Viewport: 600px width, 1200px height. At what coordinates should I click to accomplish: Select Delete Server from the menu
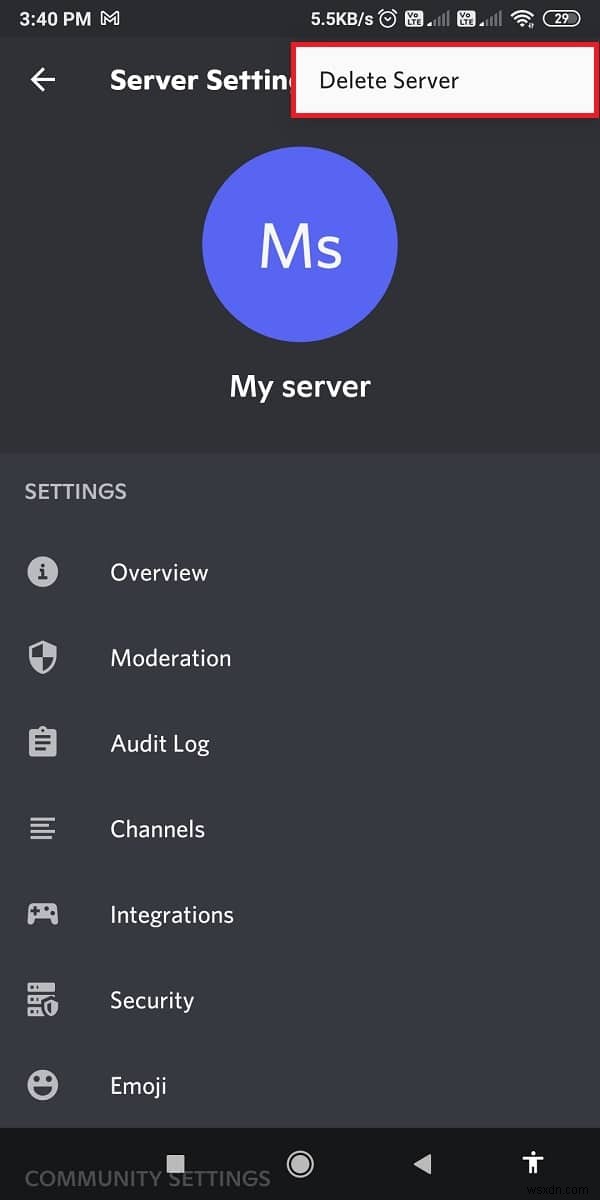pos(389,81)
